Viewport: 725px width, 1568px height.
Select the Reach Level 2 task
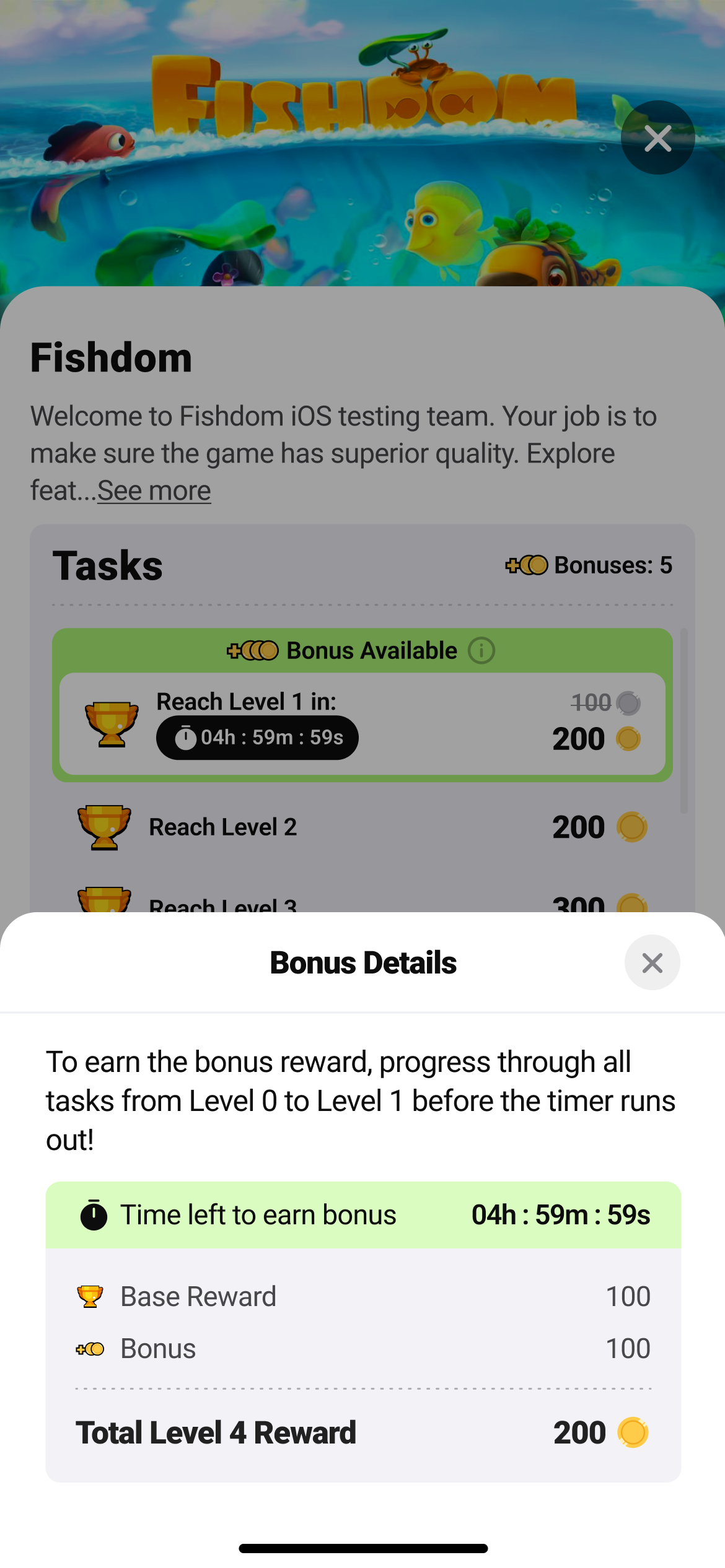362,827
